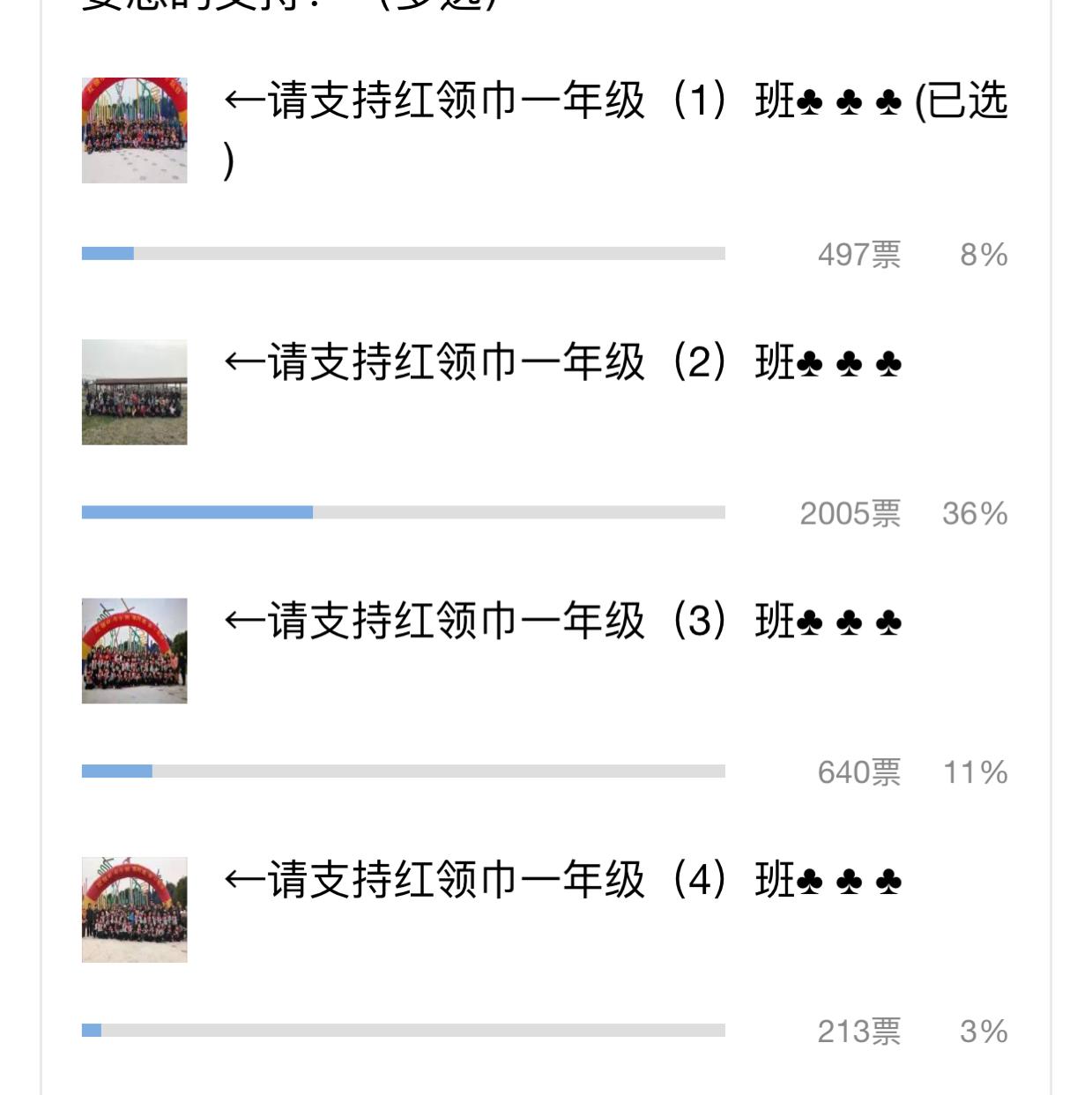View the group photo for 一年级(3)班

tap(134, 651)
